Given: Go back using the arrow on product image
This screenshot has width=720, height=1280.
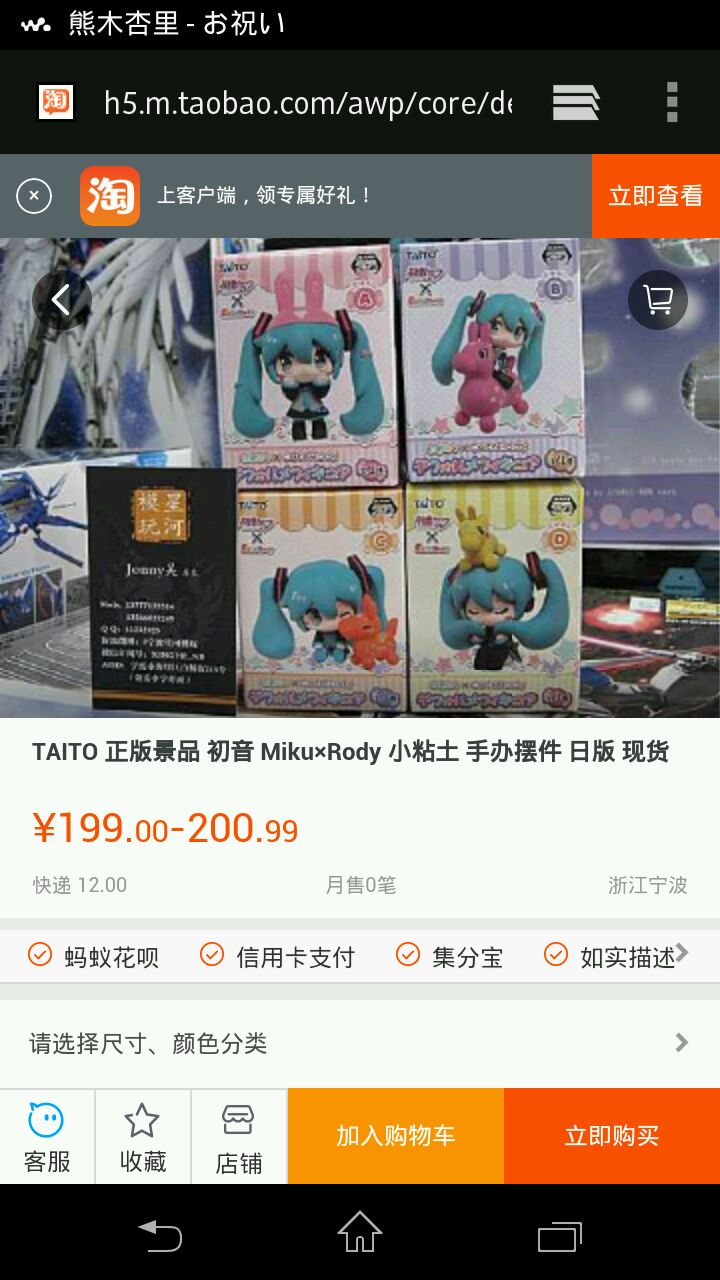Looking at the screenshot, I should pyautogui.click(x=61, y=299).
